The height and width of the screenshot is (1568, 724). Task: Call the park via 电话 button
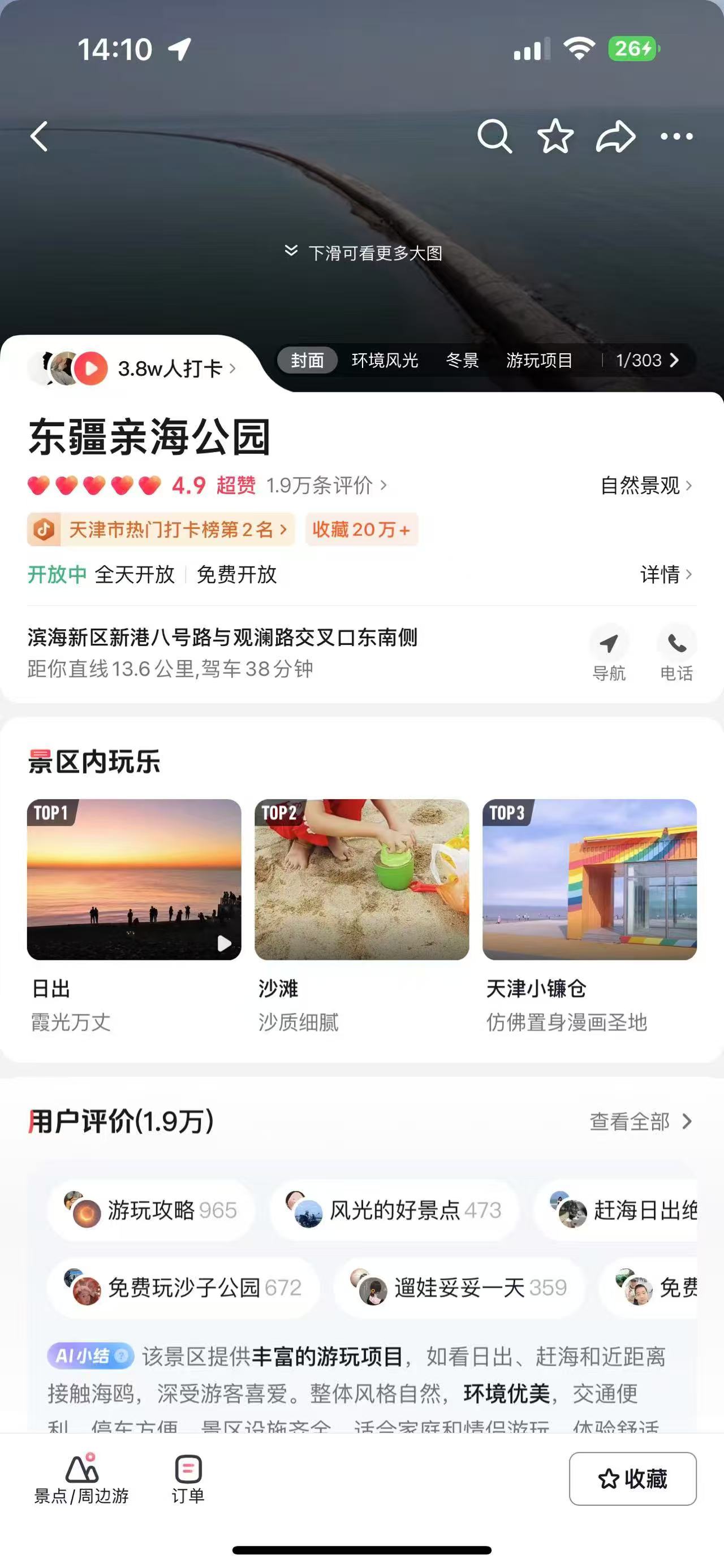pyautogui.click(x=676, y=653)
